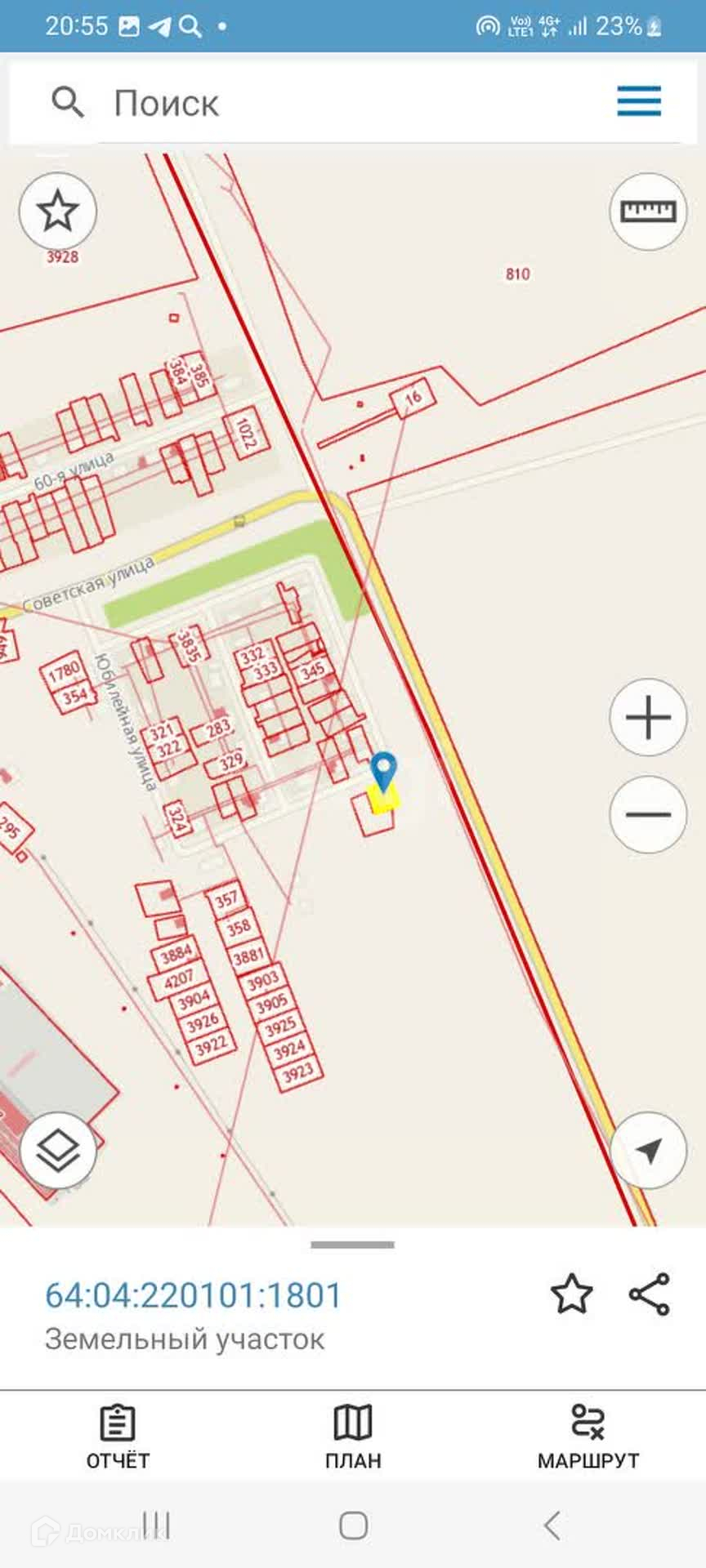The height and width of the screenshot is (1568, 706).
Task: Go to the home screen
Action: coord(353,1525)
